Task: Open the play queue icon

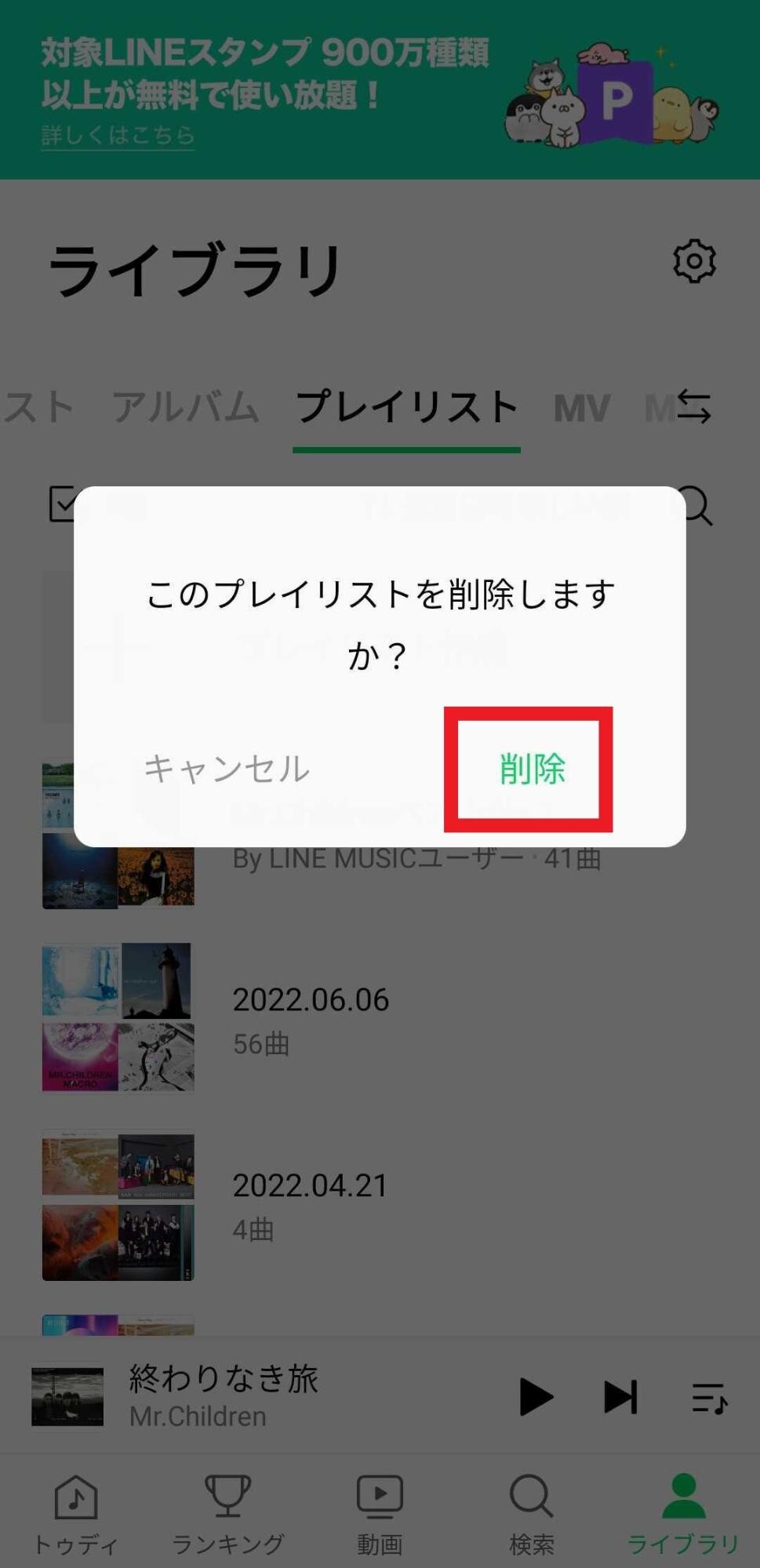Action: click(708, 1396)
